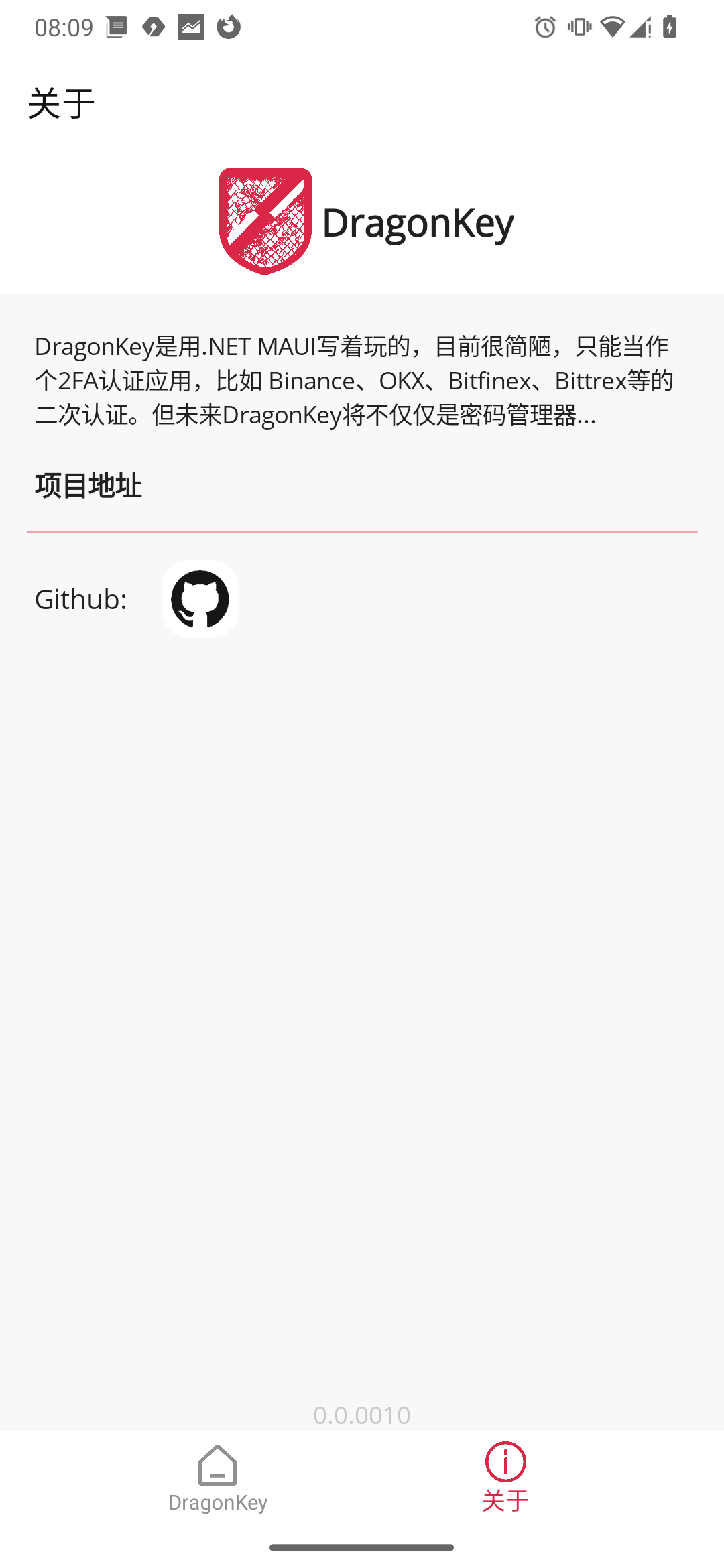
Task: Open the GitHub project link icon
Action: [200, 598]
